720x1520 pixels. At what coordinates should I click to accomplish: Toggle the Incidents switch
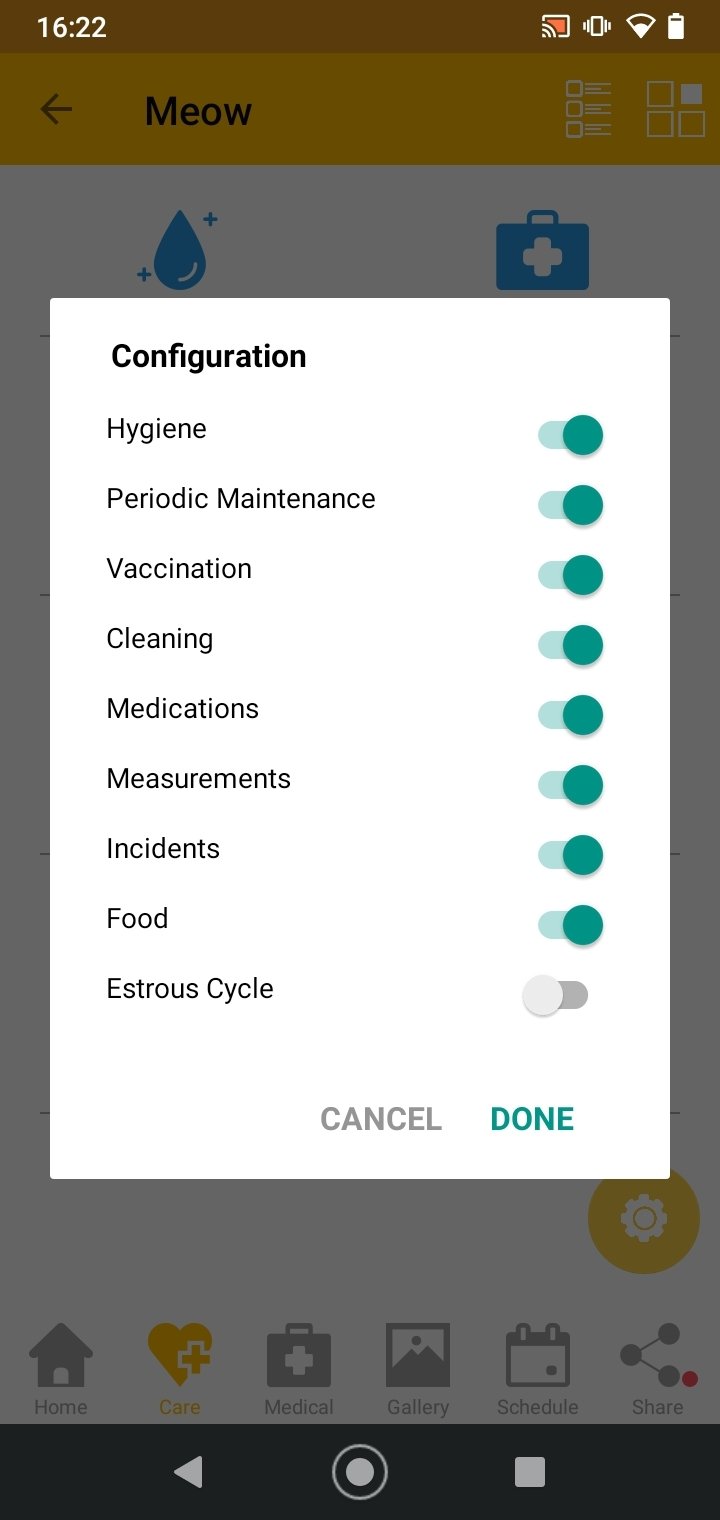(570, 855)
